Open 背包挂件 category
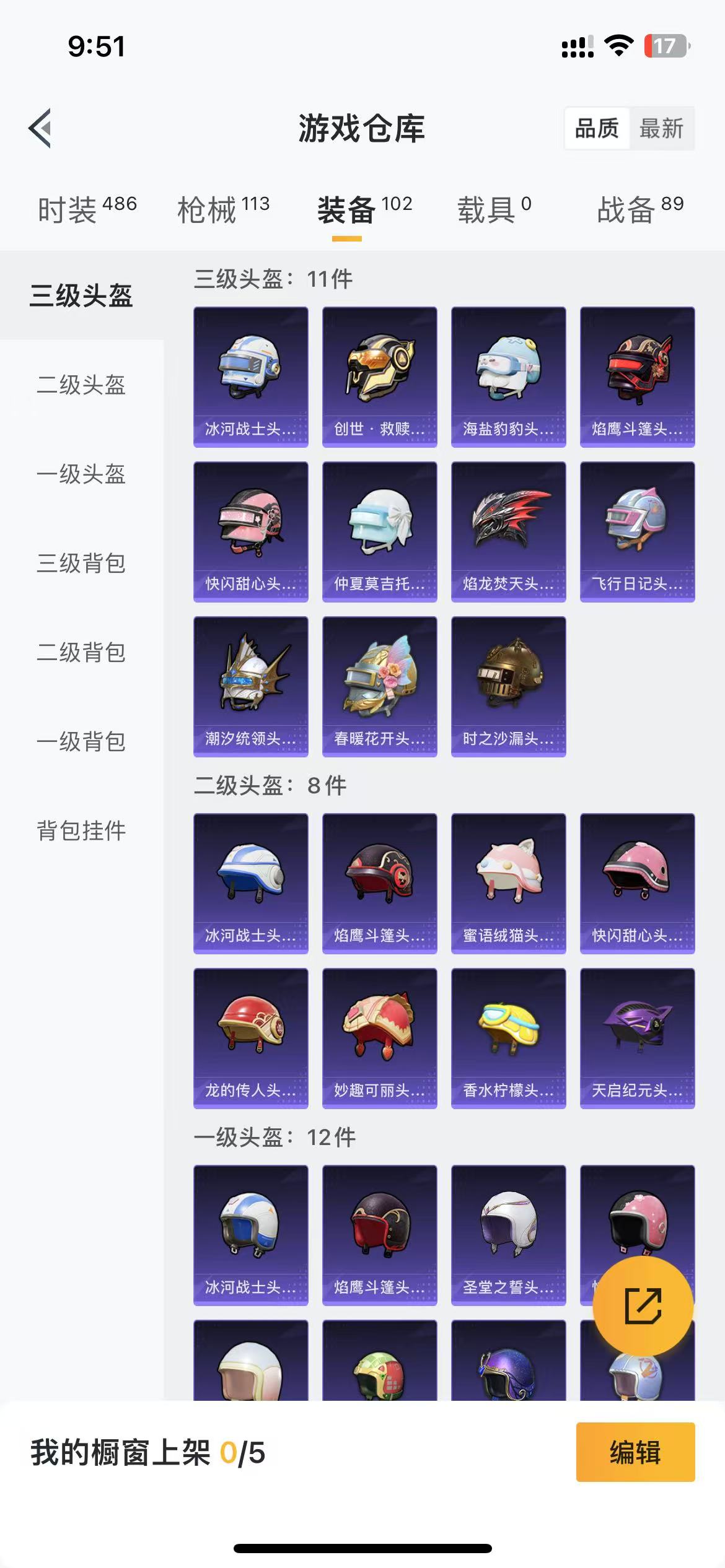Screen dimensions: 725x1568 point(81,831)
